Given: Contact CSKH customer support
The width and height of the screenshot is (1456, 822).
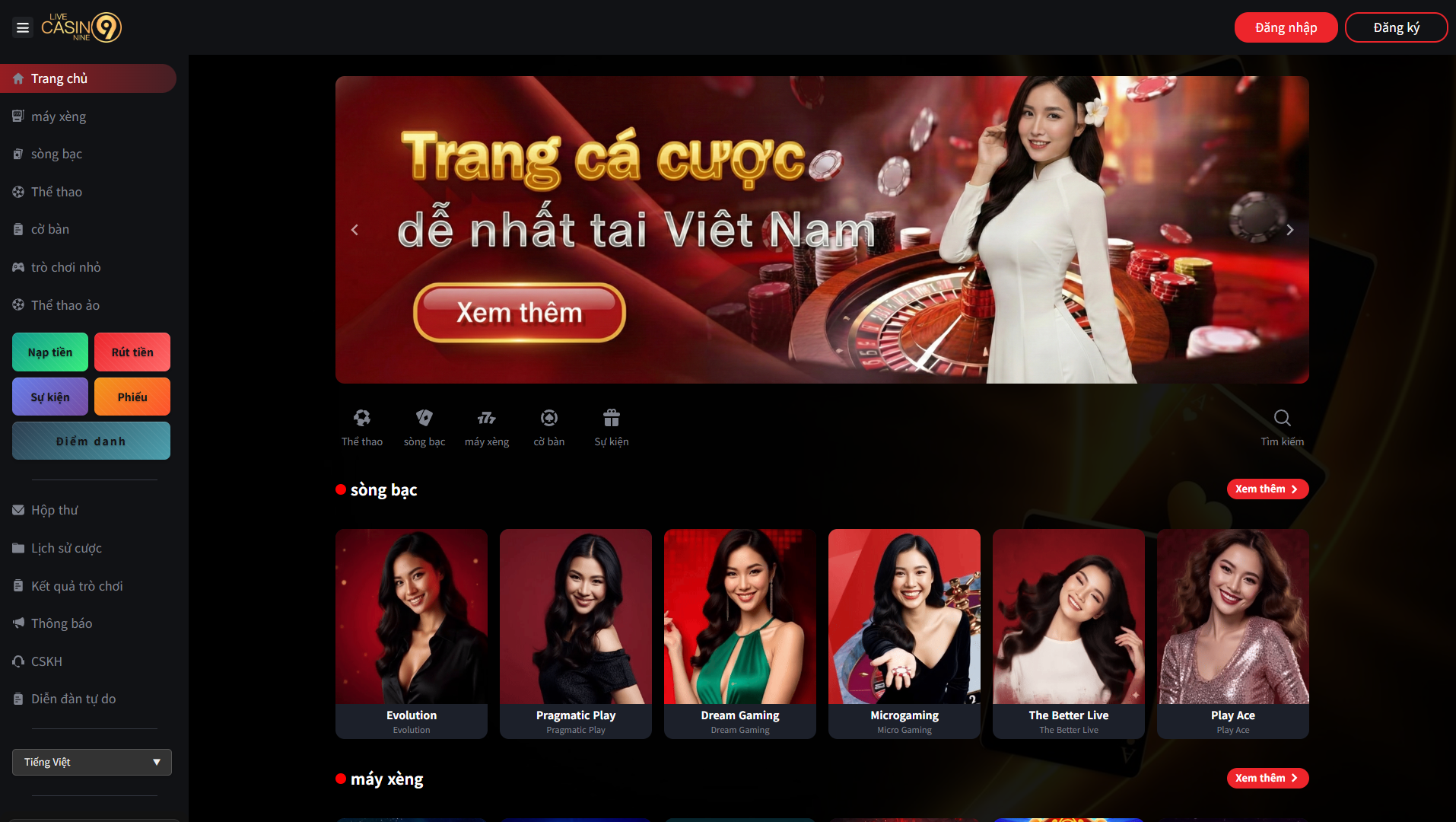Looking at the screenshot, I should pyautogui.click(x=46, y=661).
